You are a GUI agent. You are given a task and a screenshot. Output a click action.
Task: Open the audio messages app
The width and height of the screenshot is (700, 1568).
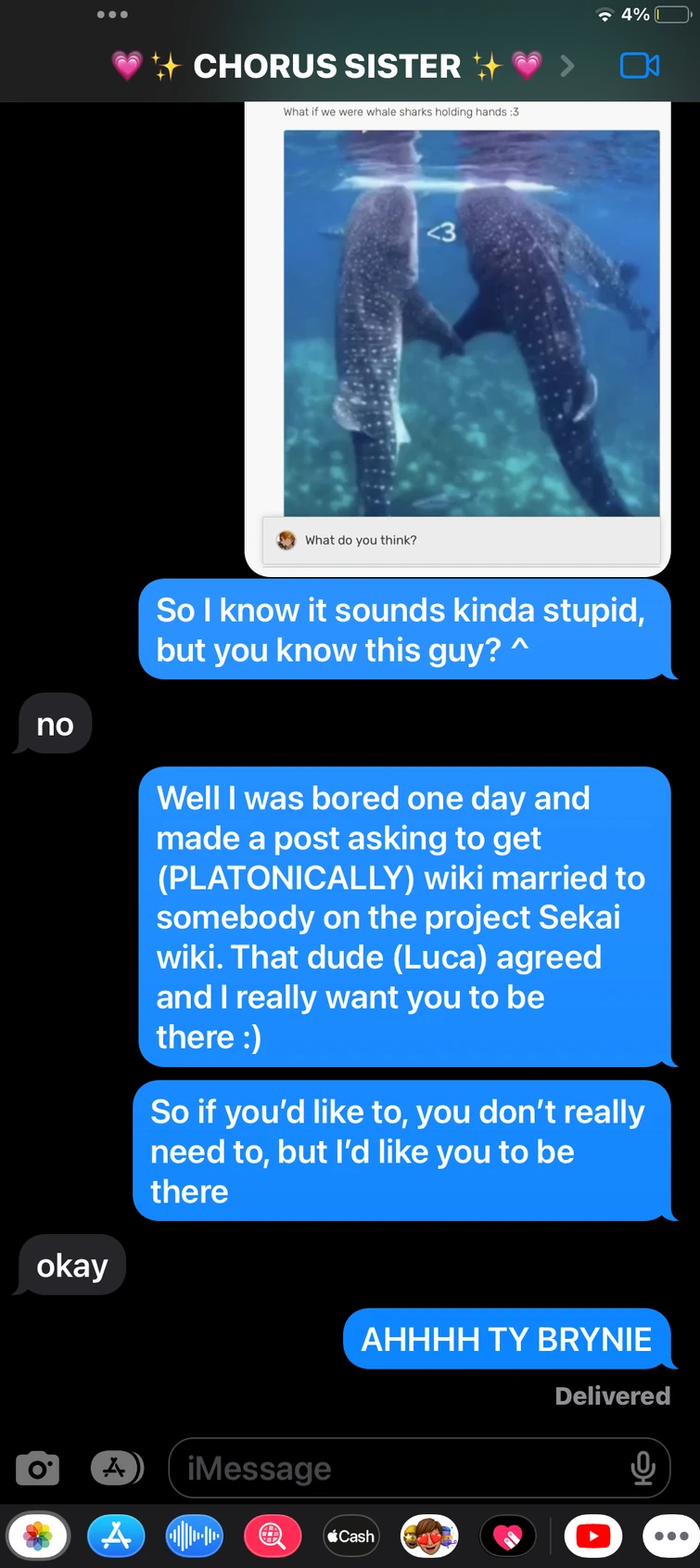[195, 1536]
